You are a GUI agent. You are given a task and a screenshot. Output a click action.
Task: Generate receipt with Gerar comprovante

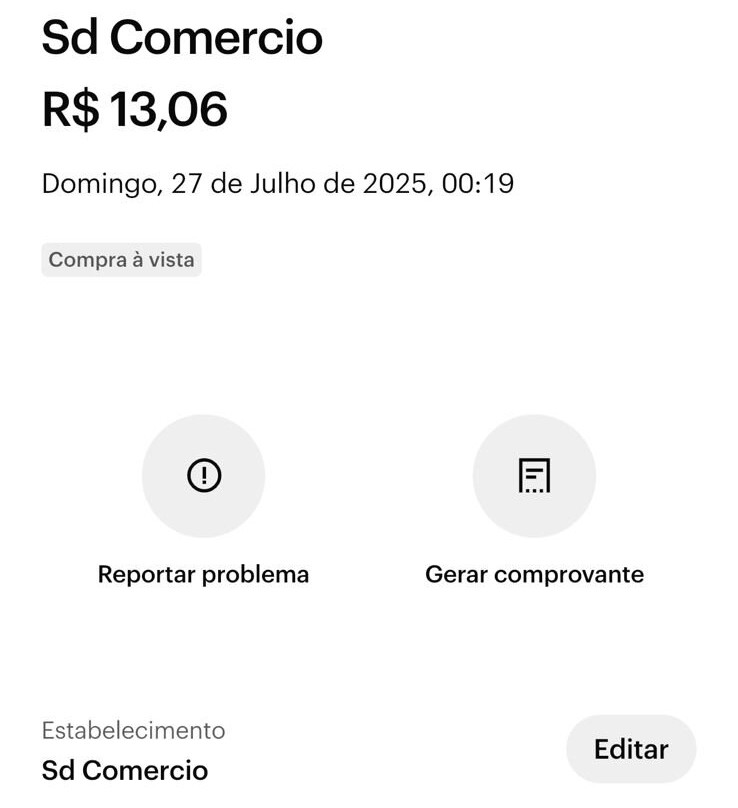pyautogui.click(x=534, y=476)
